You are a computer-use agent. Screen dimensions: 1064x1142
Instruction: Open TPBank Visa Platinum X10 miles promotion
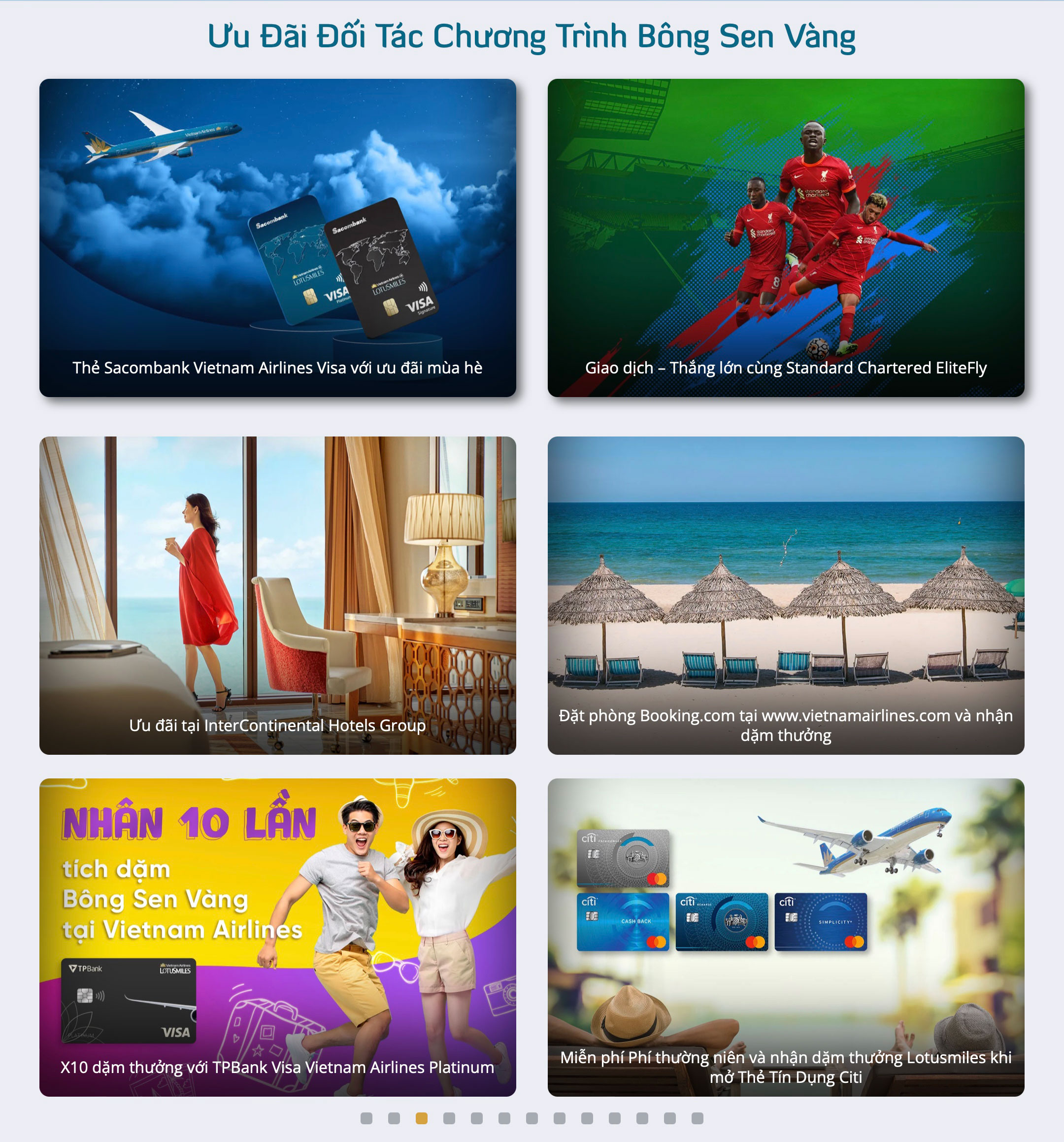[x=277, y=937]
